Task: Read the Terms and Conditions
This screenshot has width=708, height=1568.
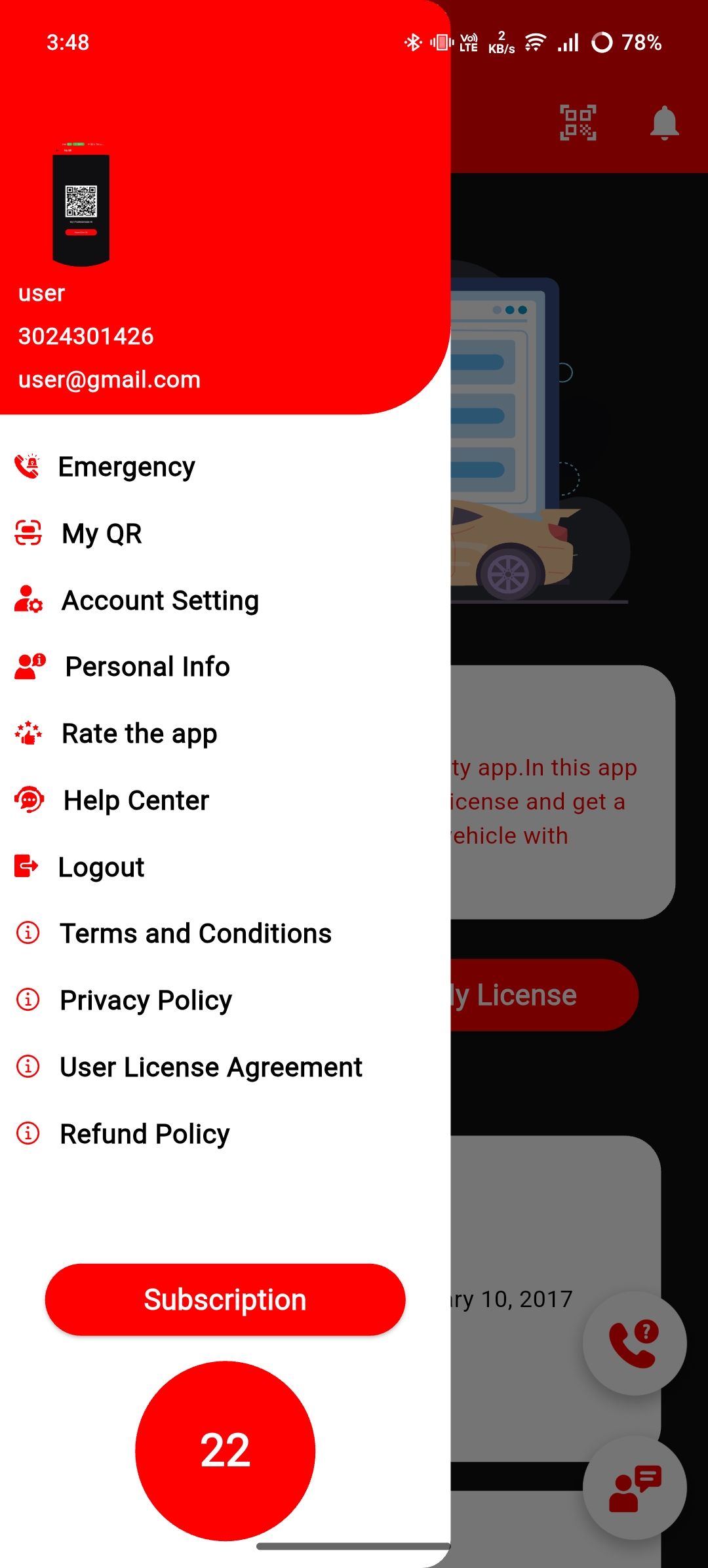Action: (195, 933)
